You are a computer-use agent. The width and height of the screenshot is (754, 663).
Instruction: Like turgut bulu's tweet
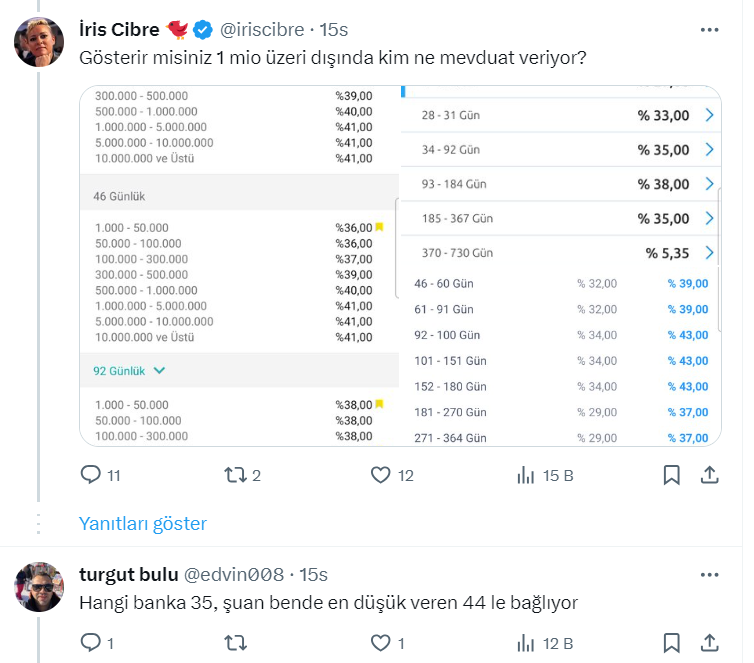pyautogui.click(x=380, y=642)
